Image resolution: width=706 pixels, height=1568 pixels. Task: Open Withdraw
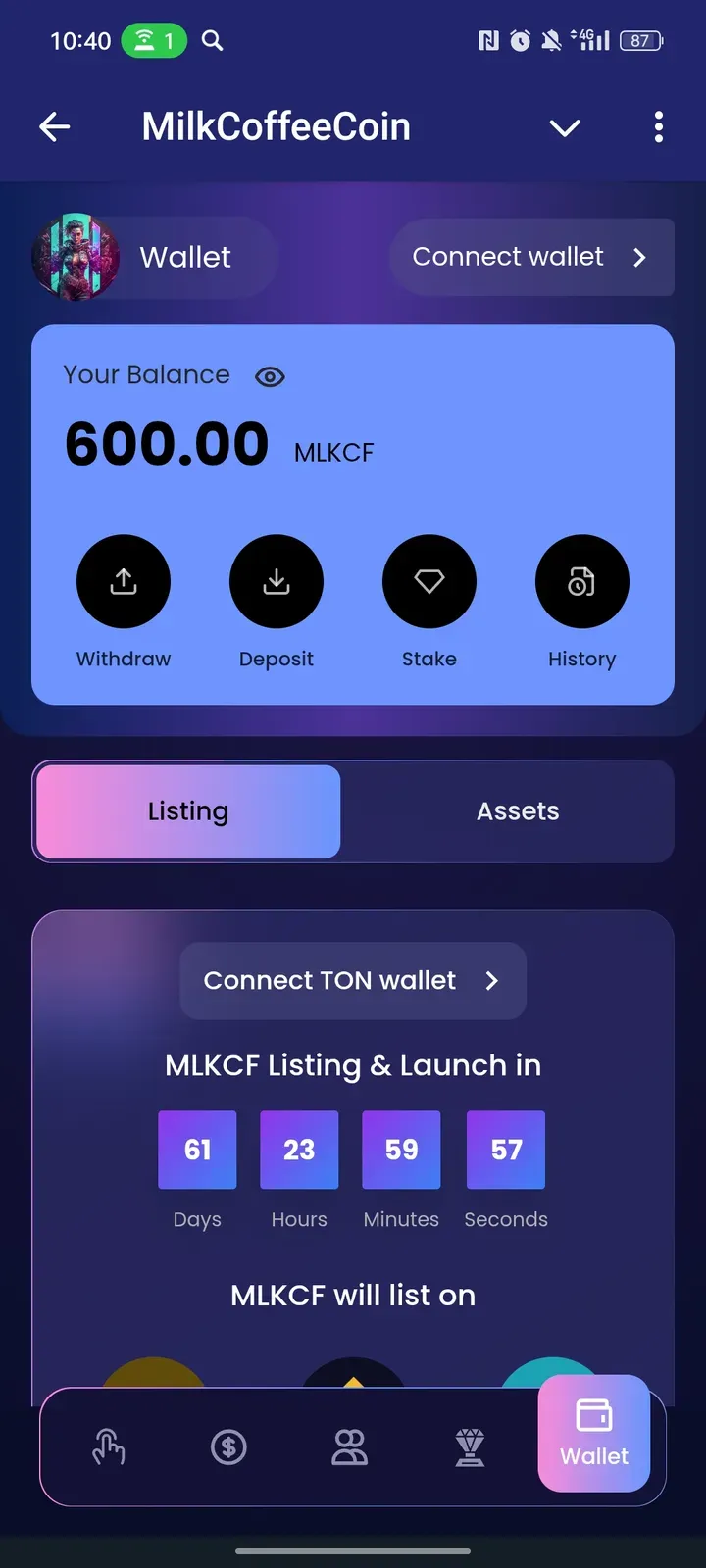click(x=124, y=582)
